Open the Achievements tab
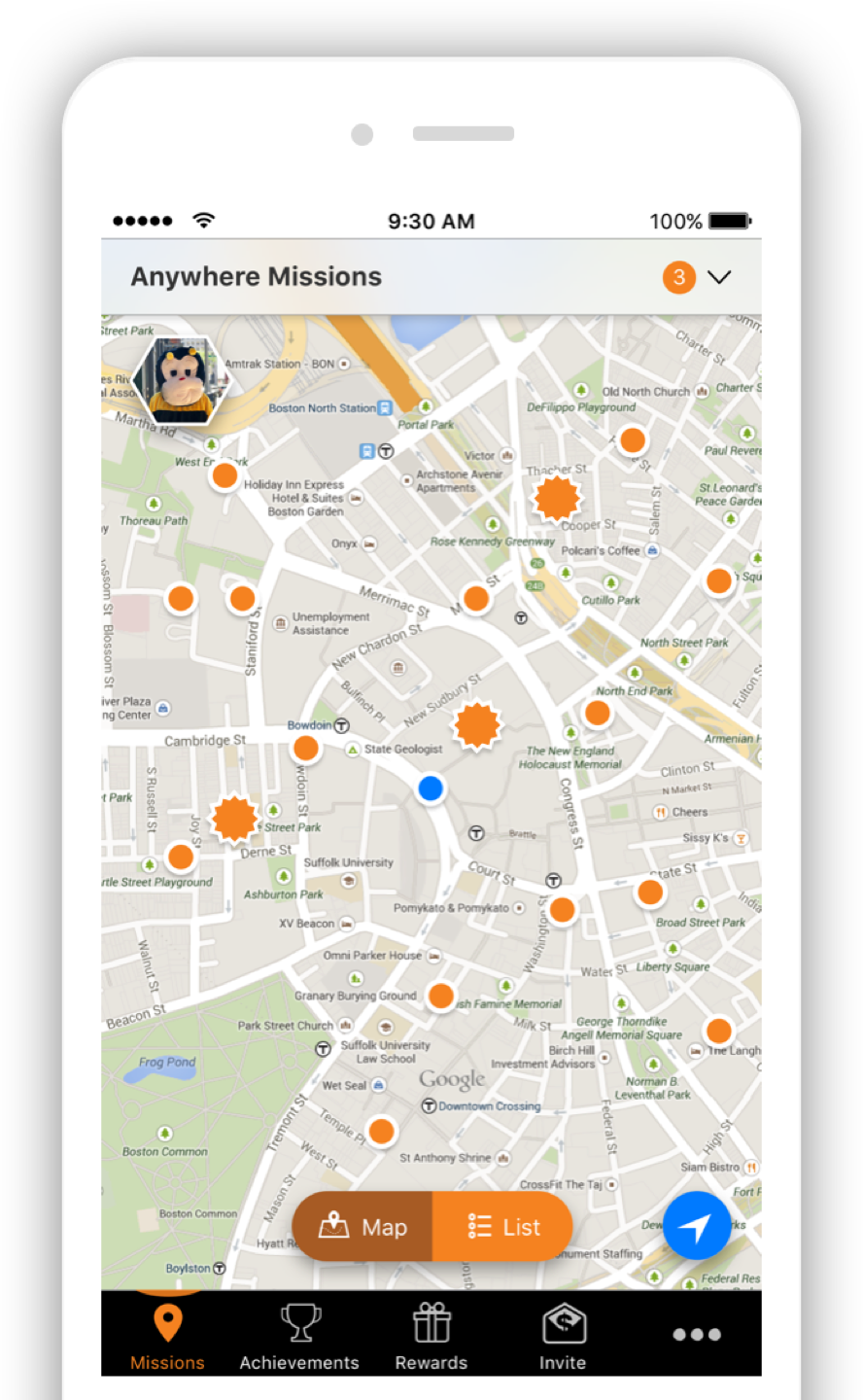Screen dimensions: 863x1400 point(299,1338)
